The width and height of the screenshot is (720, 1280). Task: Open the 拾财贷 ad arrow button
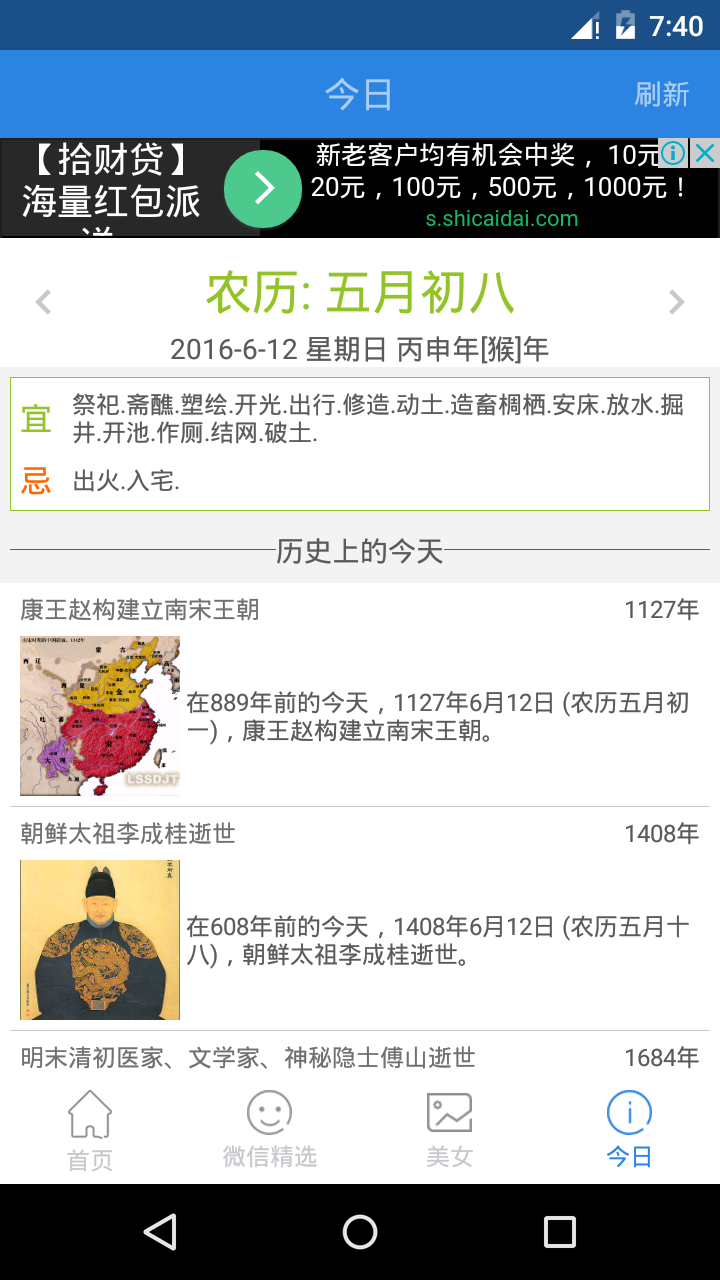(x=263, y=188)
